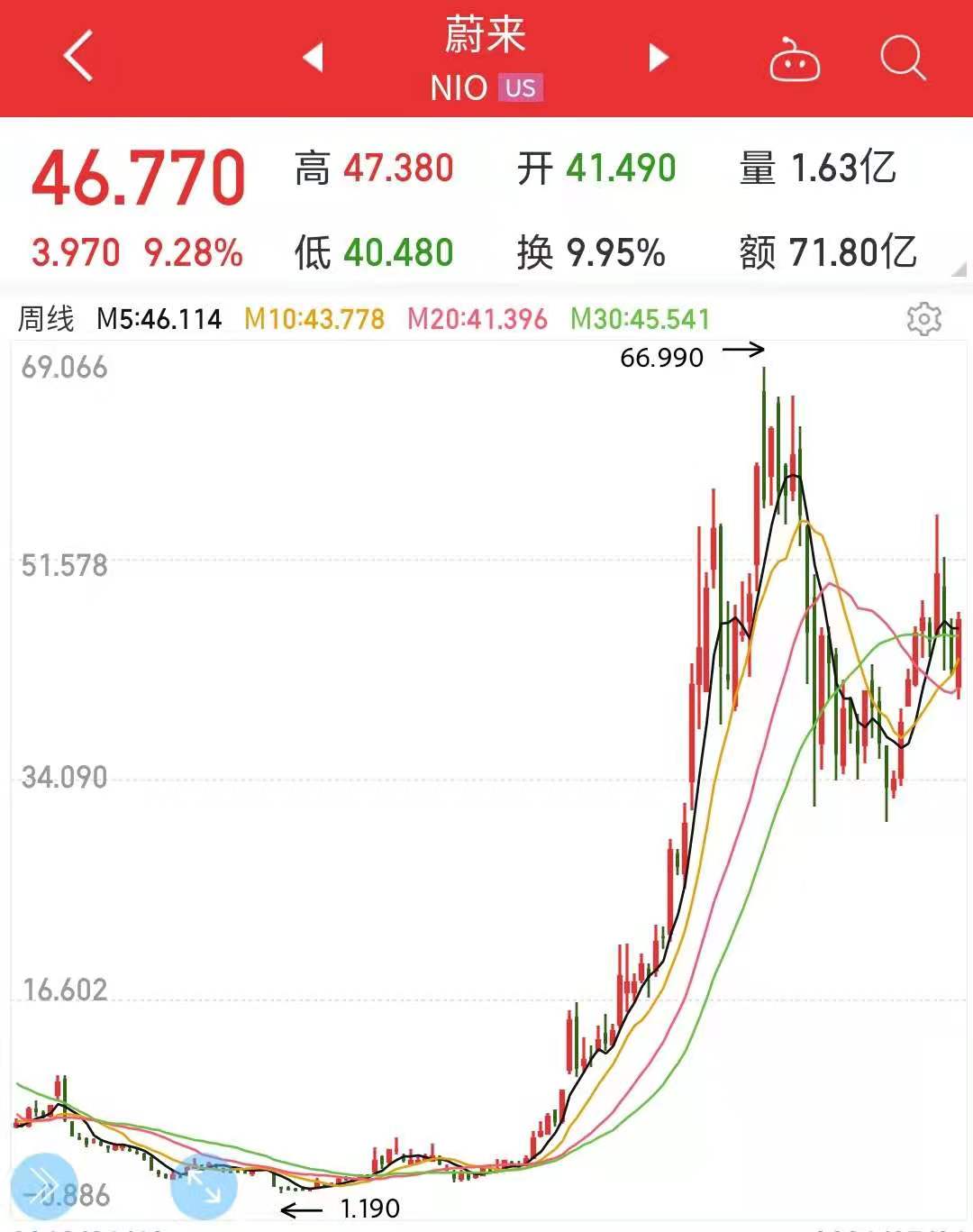The width and height of the screenshot is (973, 1232).
Task: Tap the back chevron to exit the page
Action: pyautogui.click(x=77, y=54)
